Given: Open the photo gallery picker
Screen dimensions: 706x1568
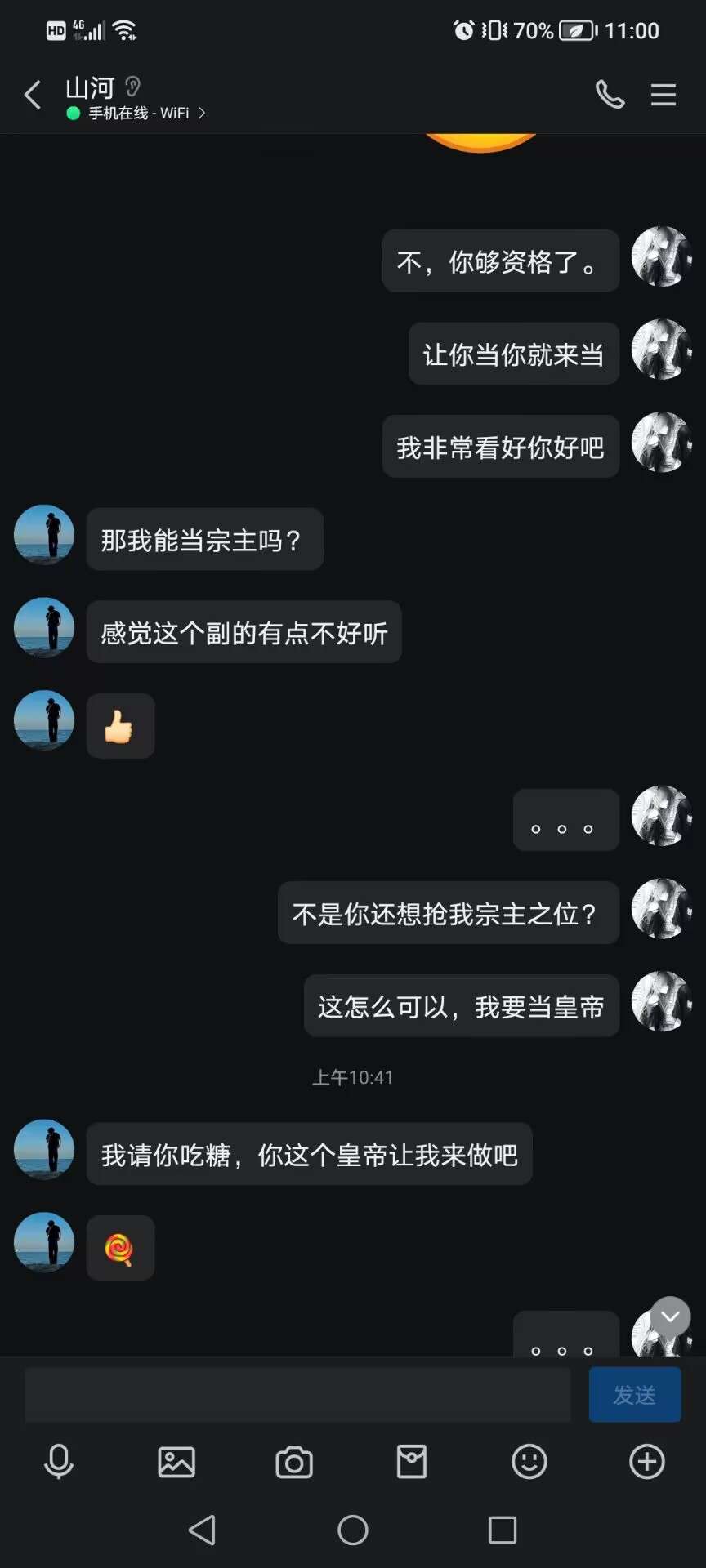Looking at the screenshot, I should click(176, 1462).
